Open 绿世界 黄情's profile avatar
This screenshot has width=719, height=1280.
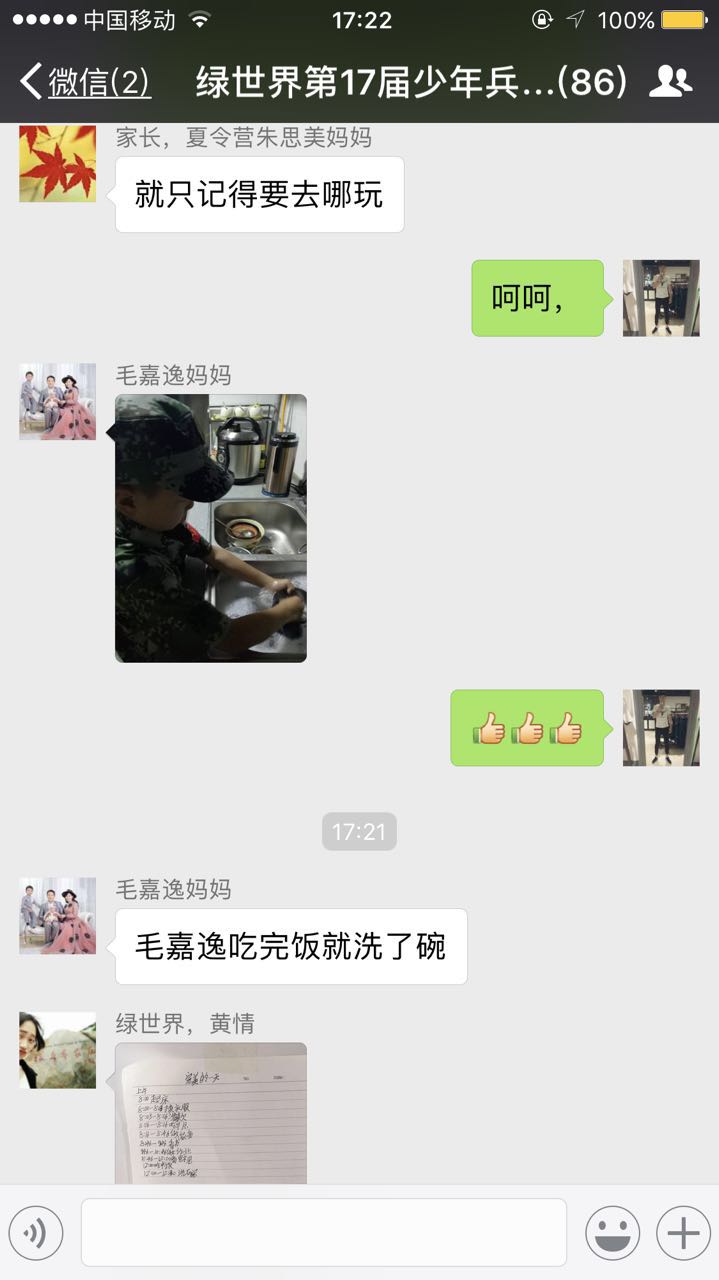[x=58, y=1050]
